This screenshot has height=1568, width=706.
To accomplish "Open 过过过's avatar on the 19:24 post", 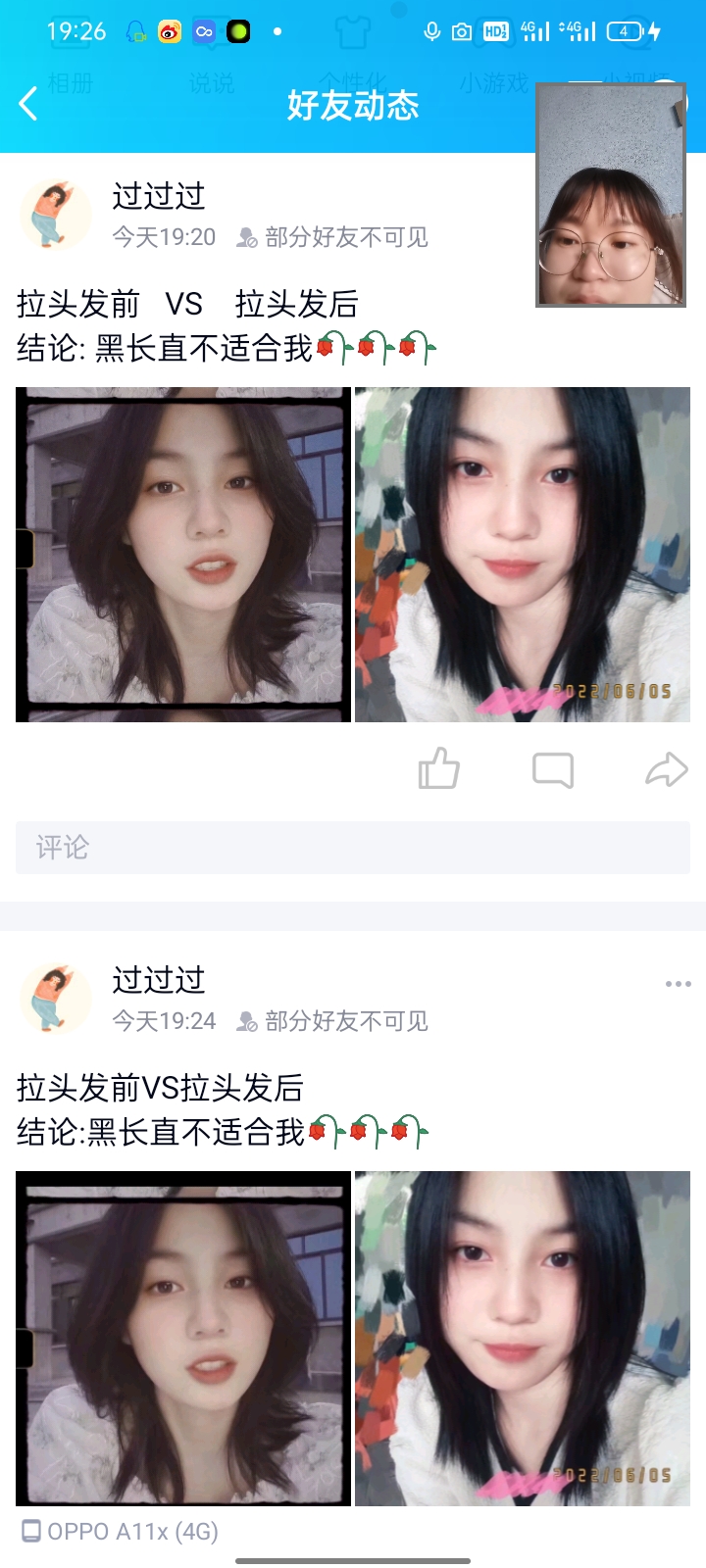I will (55, 999).
